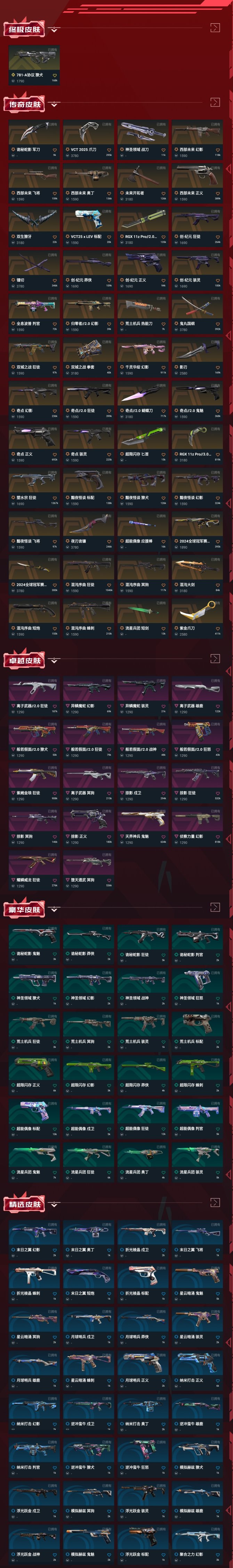
Task: View the 鬼丸国纲 skin card
Action: coord(196,307)
